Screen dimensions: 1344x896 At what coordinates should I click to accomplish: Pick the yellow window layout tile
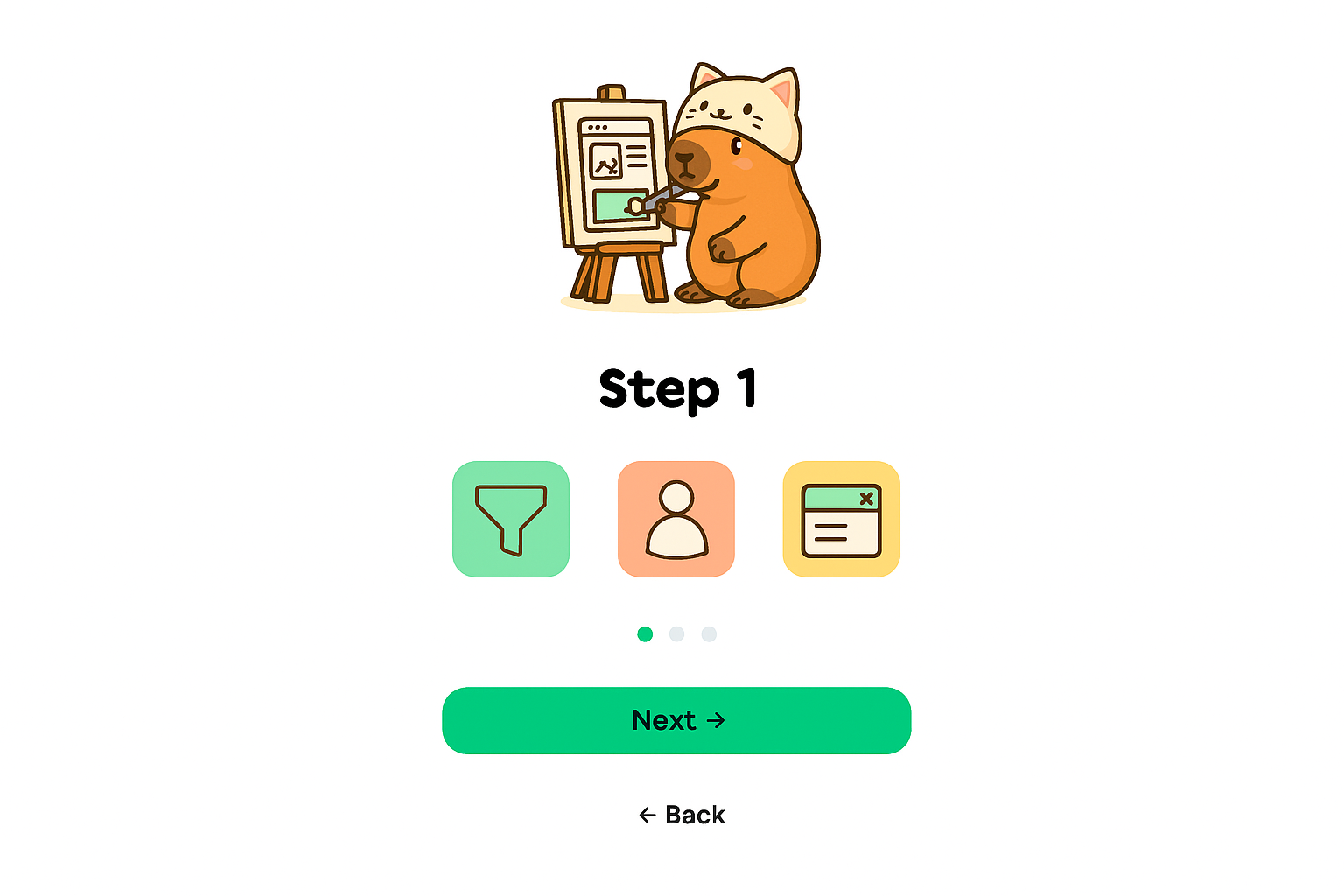point(841,519)
